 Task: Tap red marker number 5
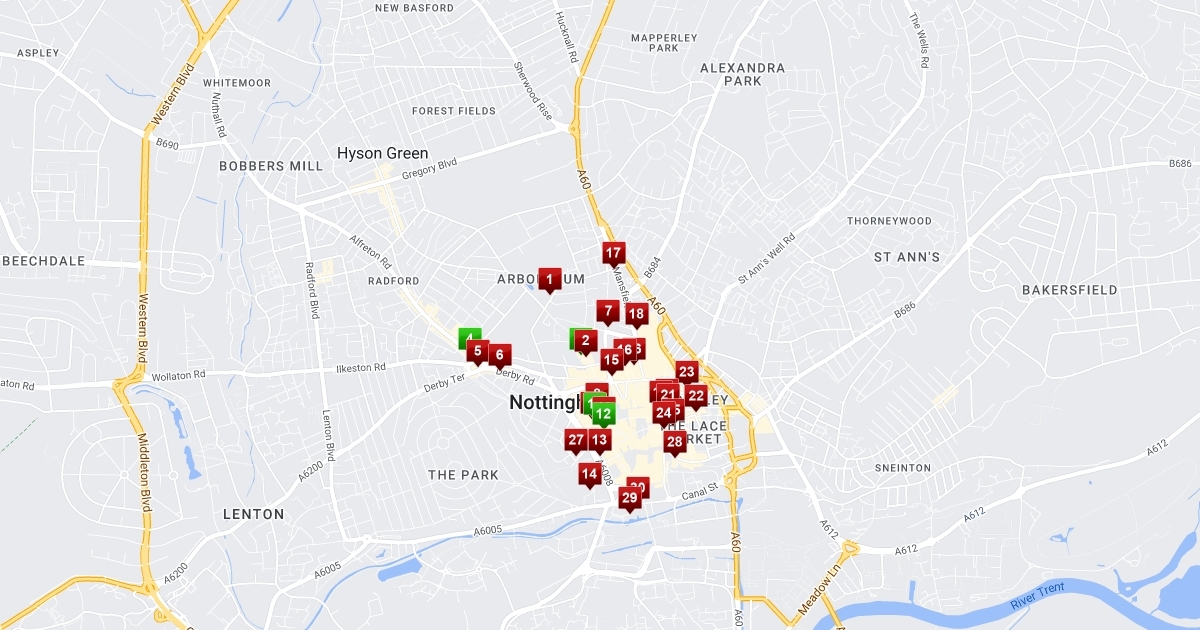click(478, 351)
